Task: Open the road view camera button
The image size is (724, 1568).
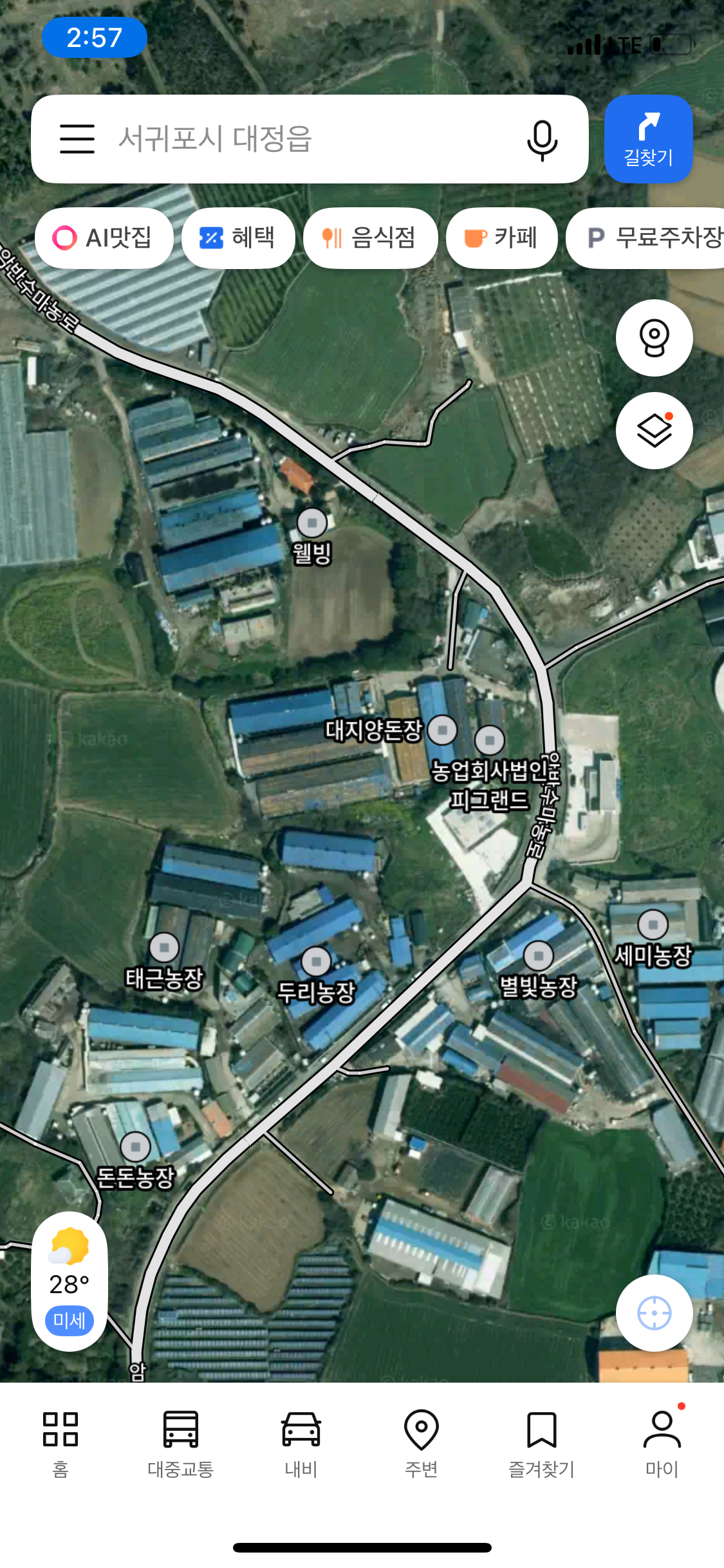Action: tap(654, 338)
